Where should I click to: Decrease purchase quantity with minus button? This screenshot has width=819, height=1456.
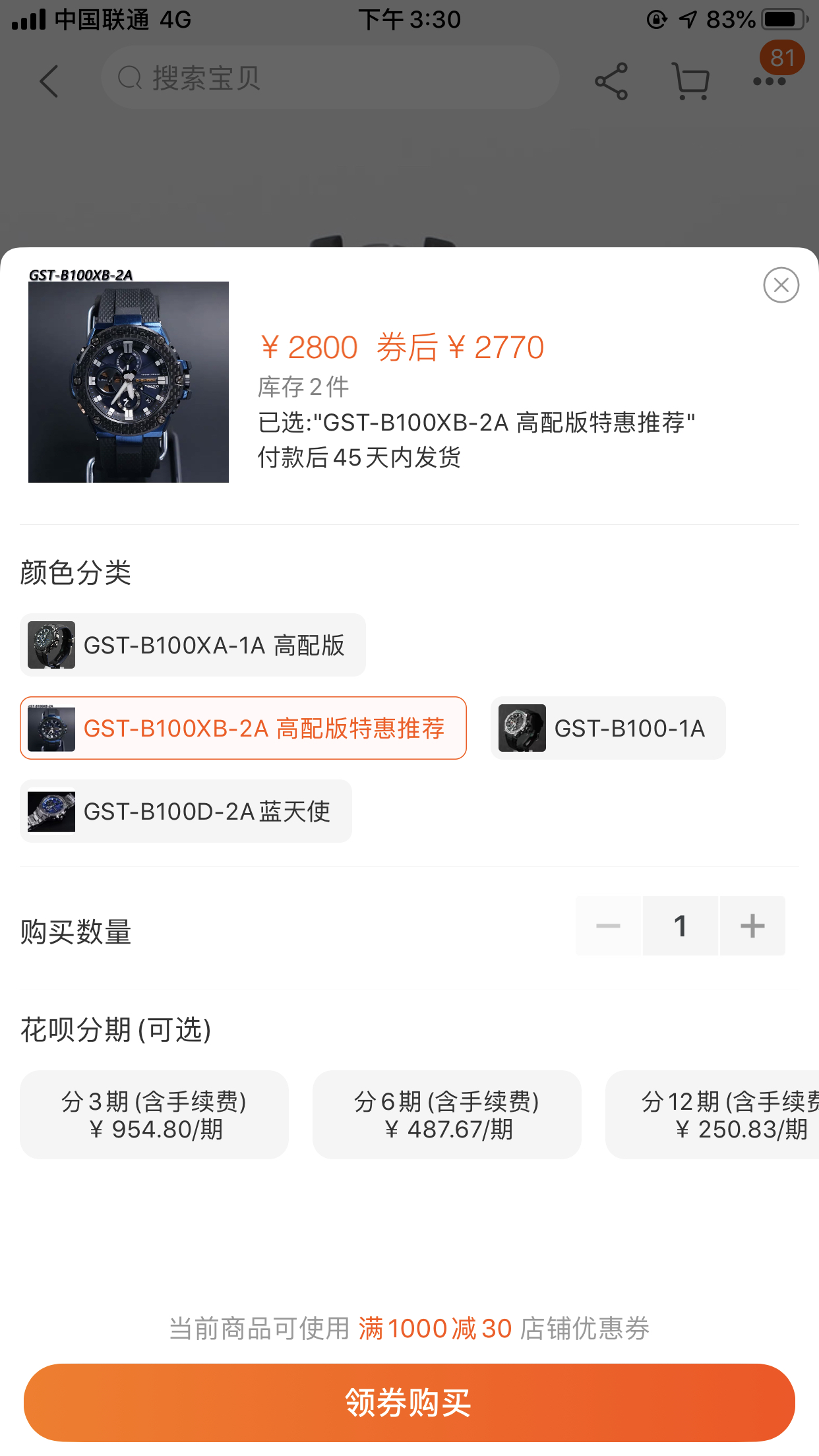coord(608,926)
